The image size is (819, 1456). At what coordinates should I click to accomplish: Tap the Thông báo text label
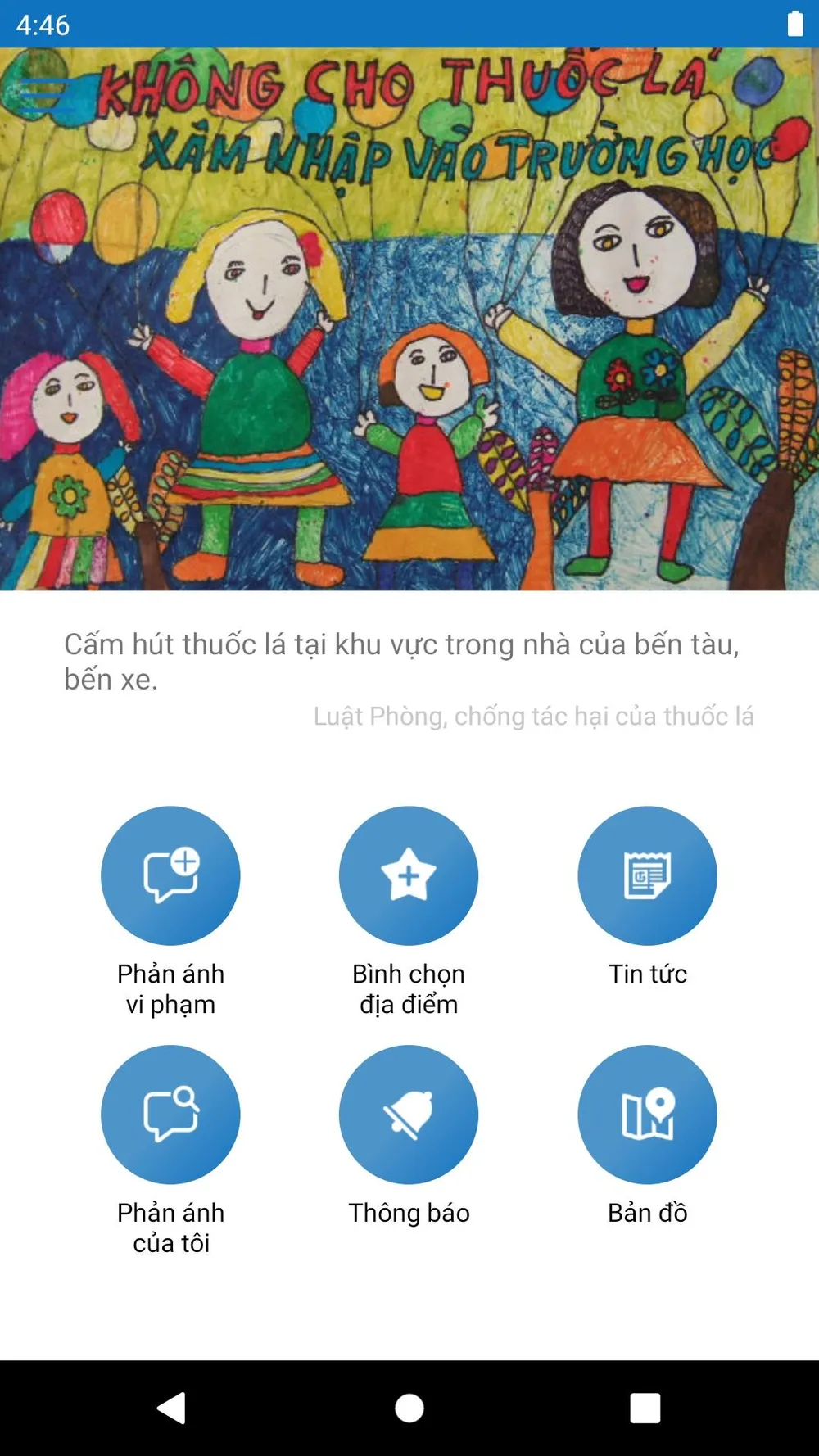pos(409,1214)
